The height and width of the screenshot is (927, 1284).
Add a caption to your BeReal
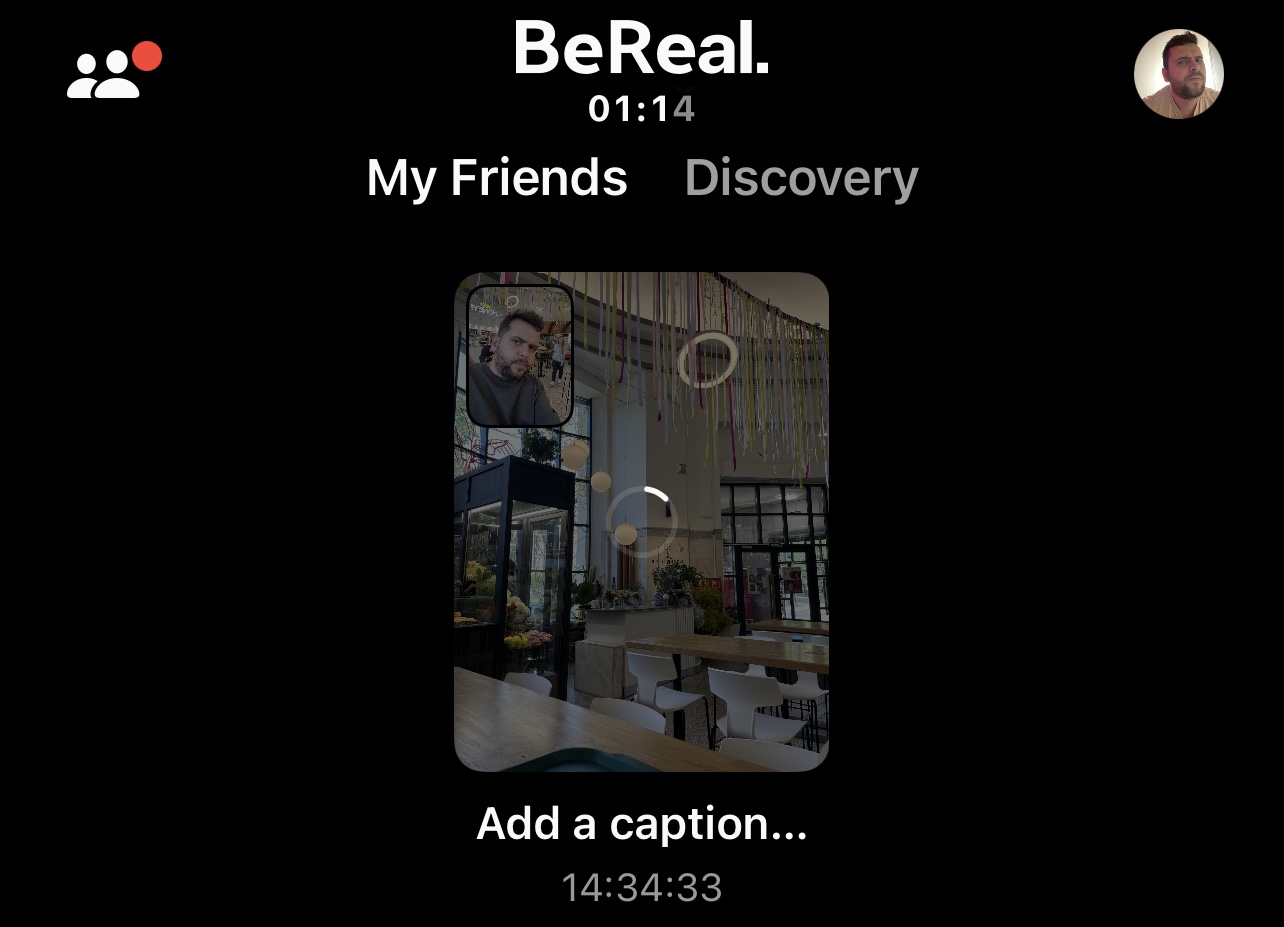[x=641, y=824]
